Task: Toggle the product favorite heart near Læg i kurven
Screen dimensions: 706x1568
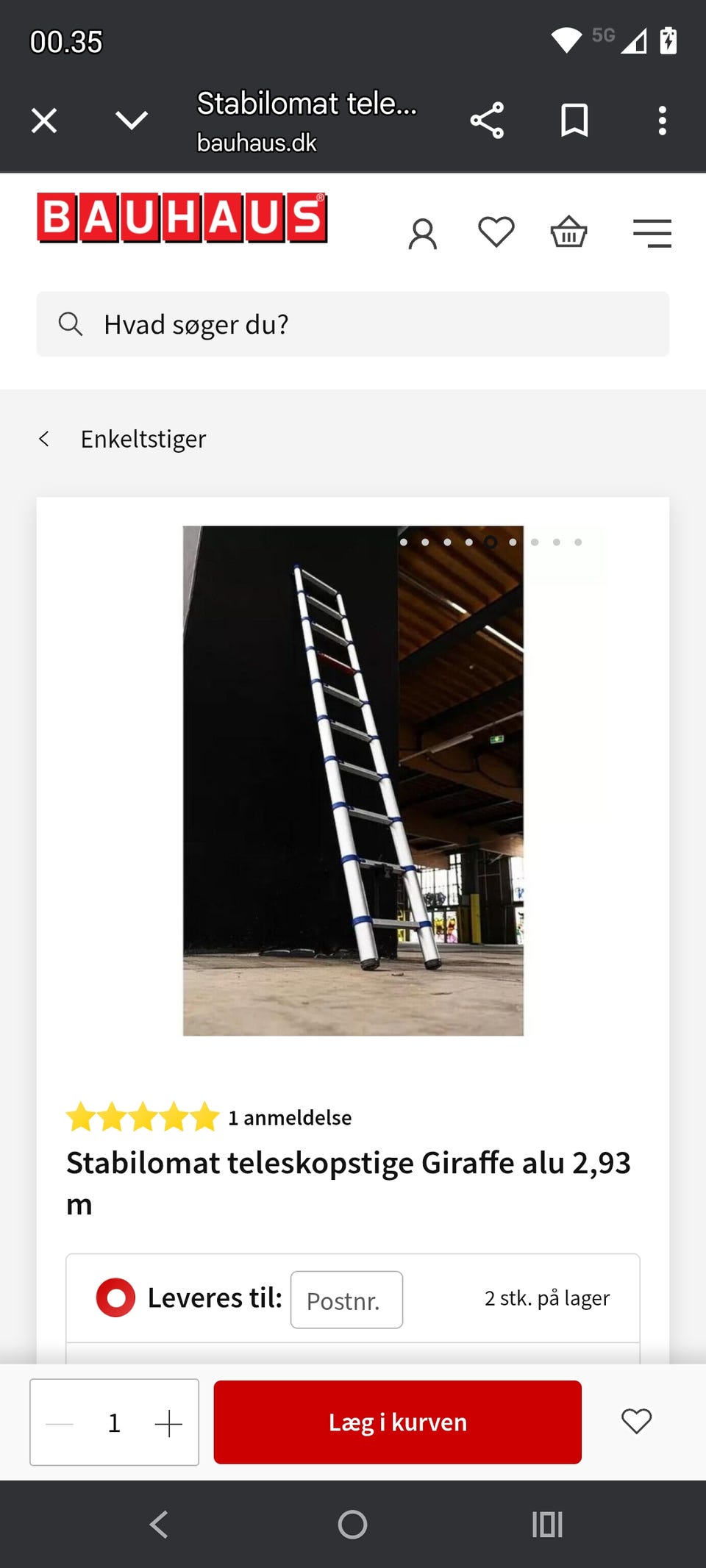Action: click(x=635, y=1422)
